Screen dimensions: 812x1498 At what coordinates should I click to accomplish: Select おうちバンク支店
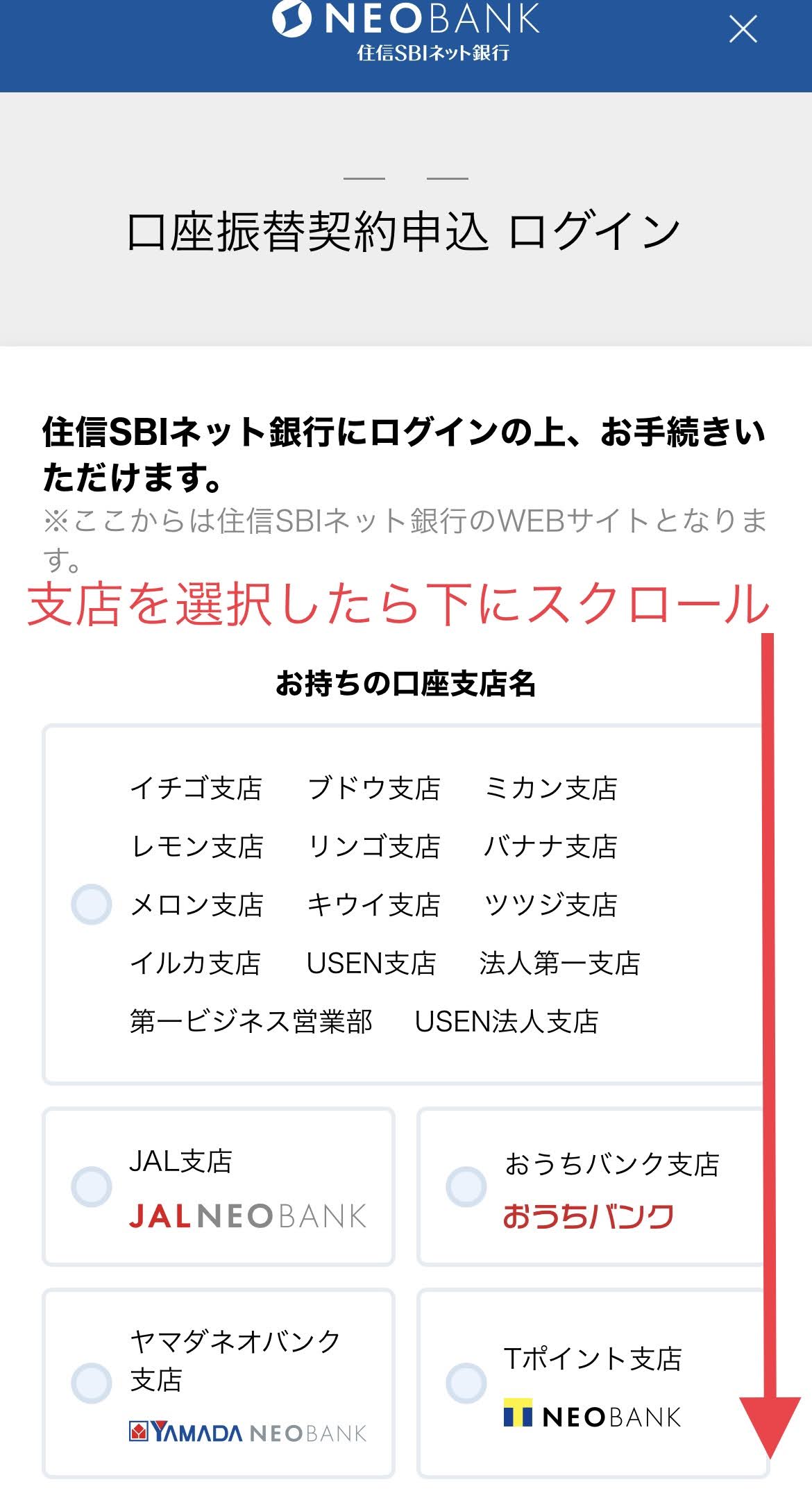tap(466, 1186)
